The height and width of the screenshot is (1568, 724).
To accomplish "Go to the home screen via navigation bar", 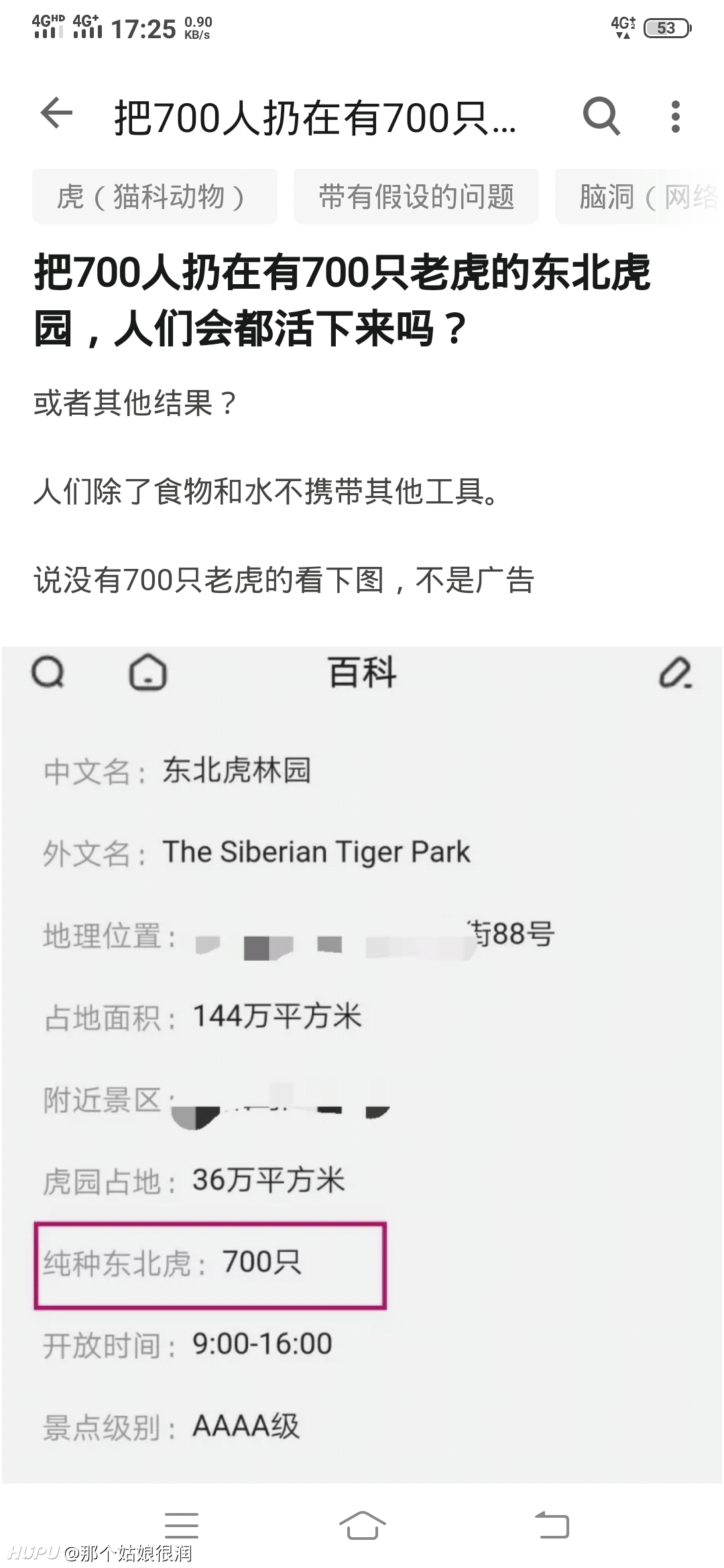I will pos(362,1524).
